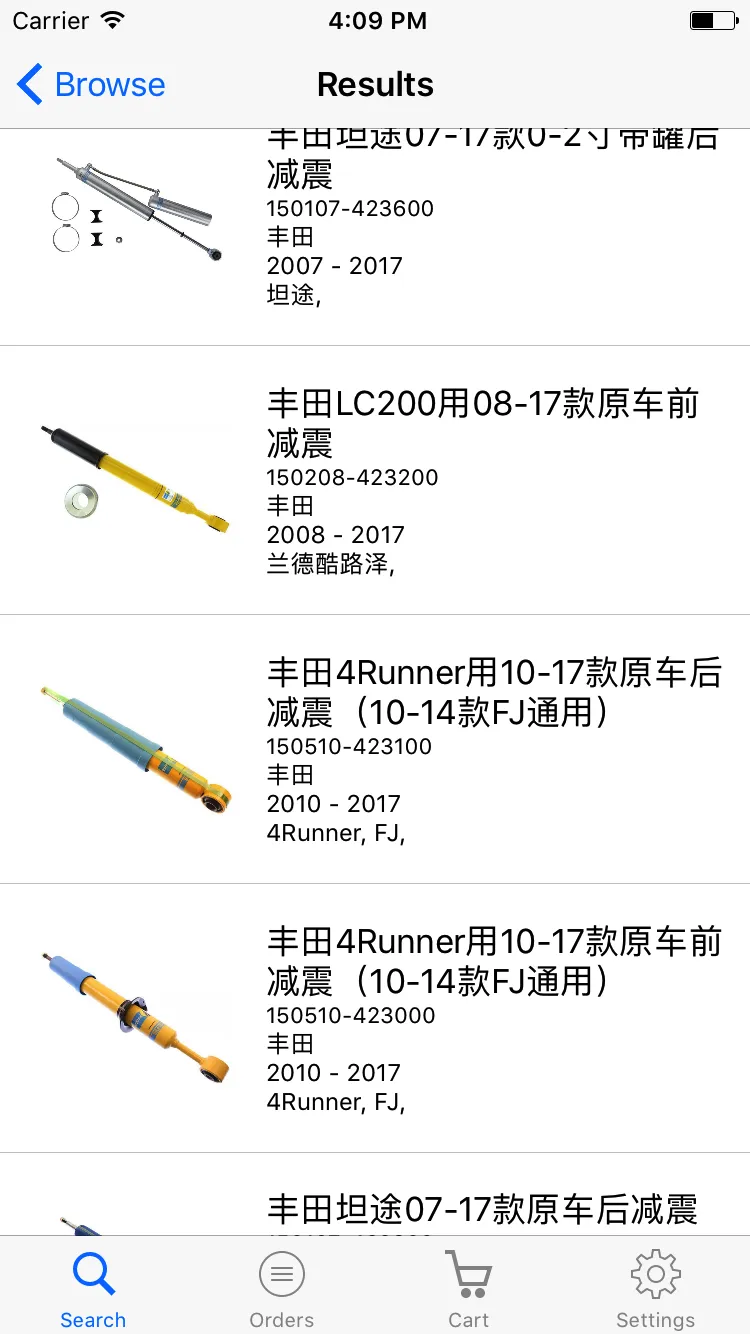Image resolution: width=750 pixels, height=1334 pixels.
Task: Open the 4Runner rear shock 150510-423100
Action: tap(375, 749)
